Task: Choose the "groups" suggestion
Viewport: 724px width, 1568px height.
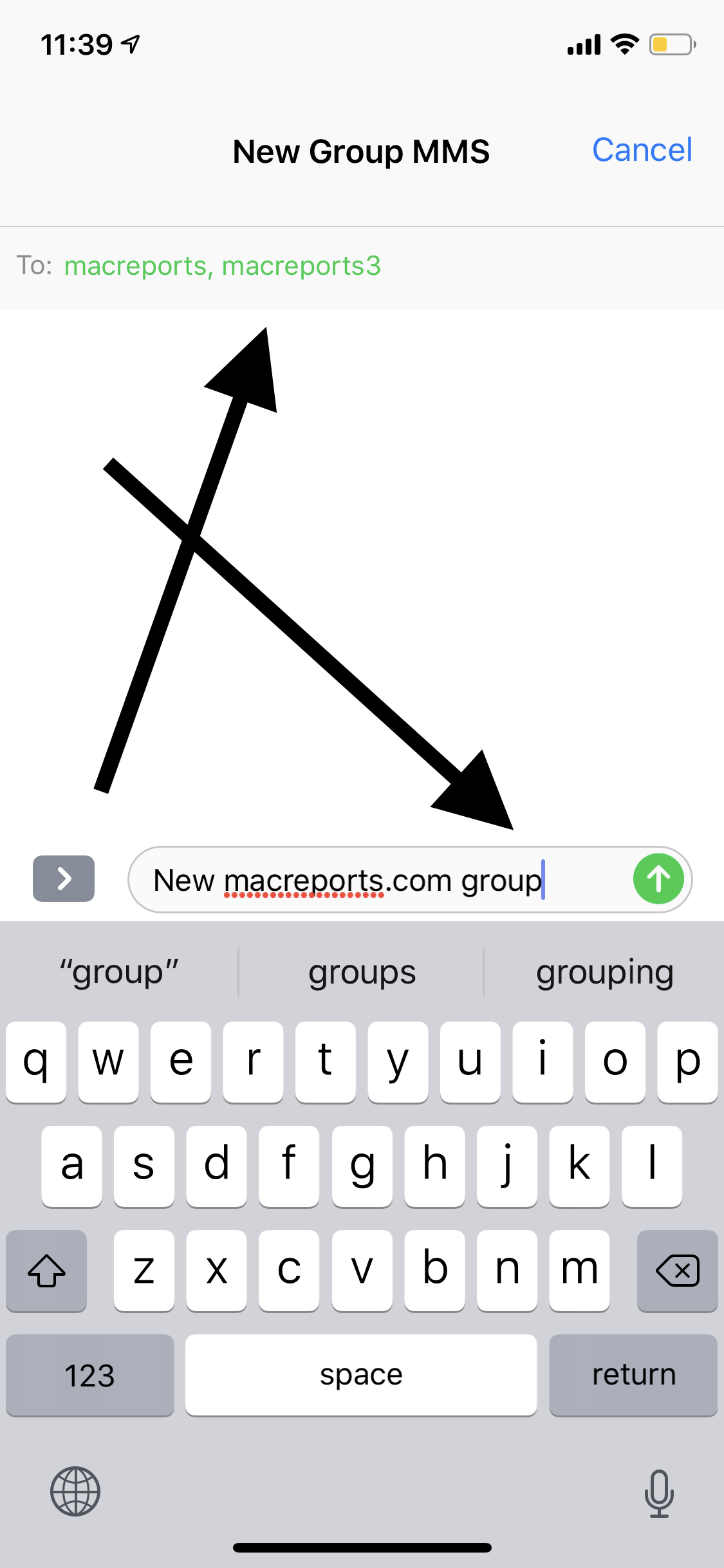Action: pyautogui.click(x=362, y=972)
